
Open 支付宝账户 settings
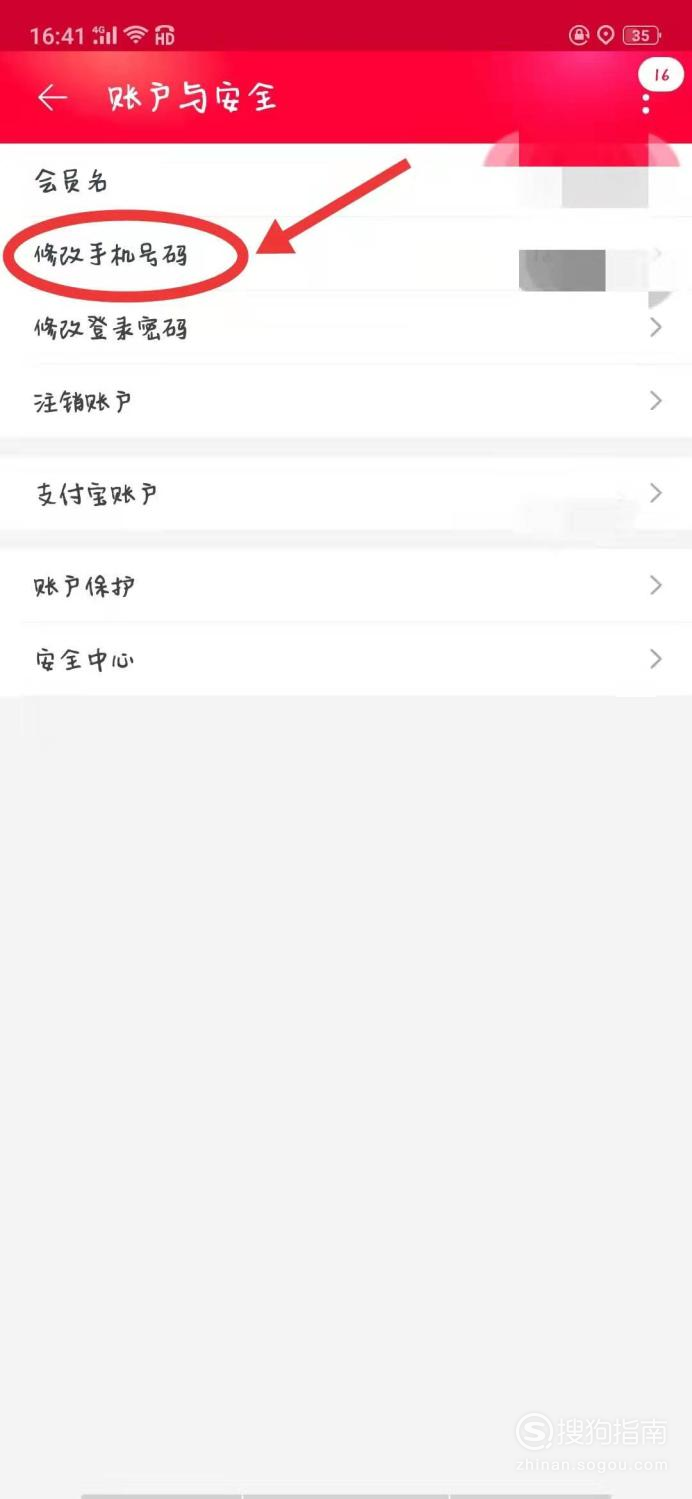(x=346, y=493)
